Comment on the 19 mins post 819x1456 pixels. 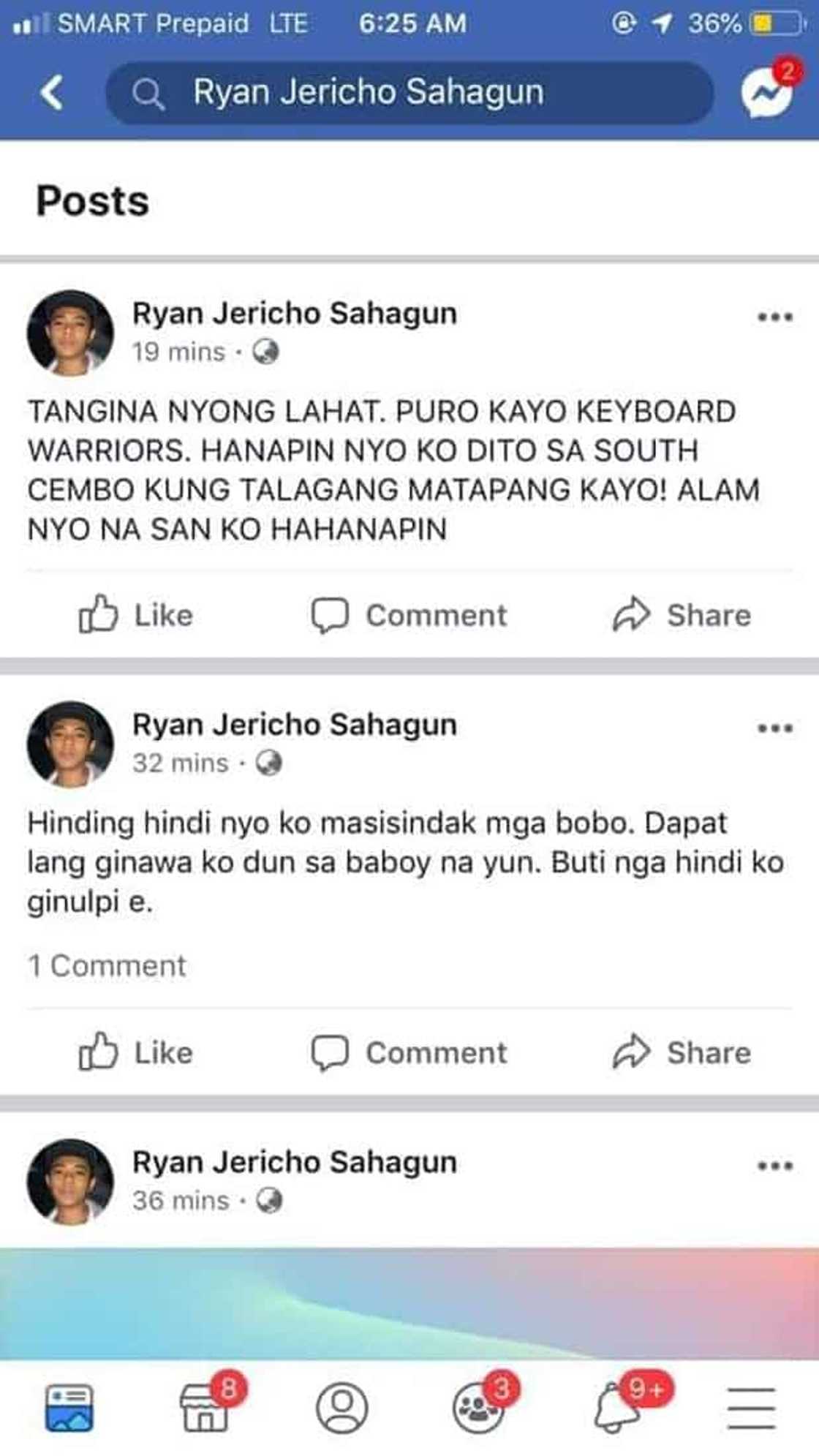click(409, 615)
